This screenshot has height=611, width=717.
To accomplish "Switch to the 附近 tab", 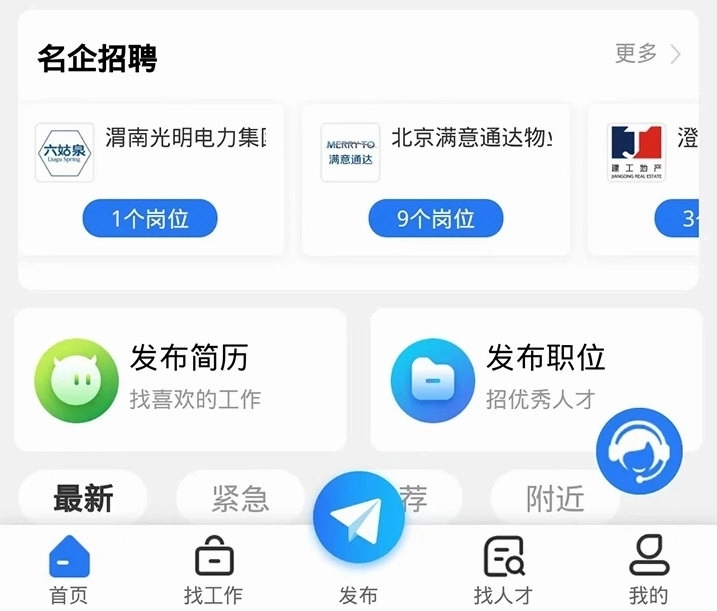I will coord(555,497).
